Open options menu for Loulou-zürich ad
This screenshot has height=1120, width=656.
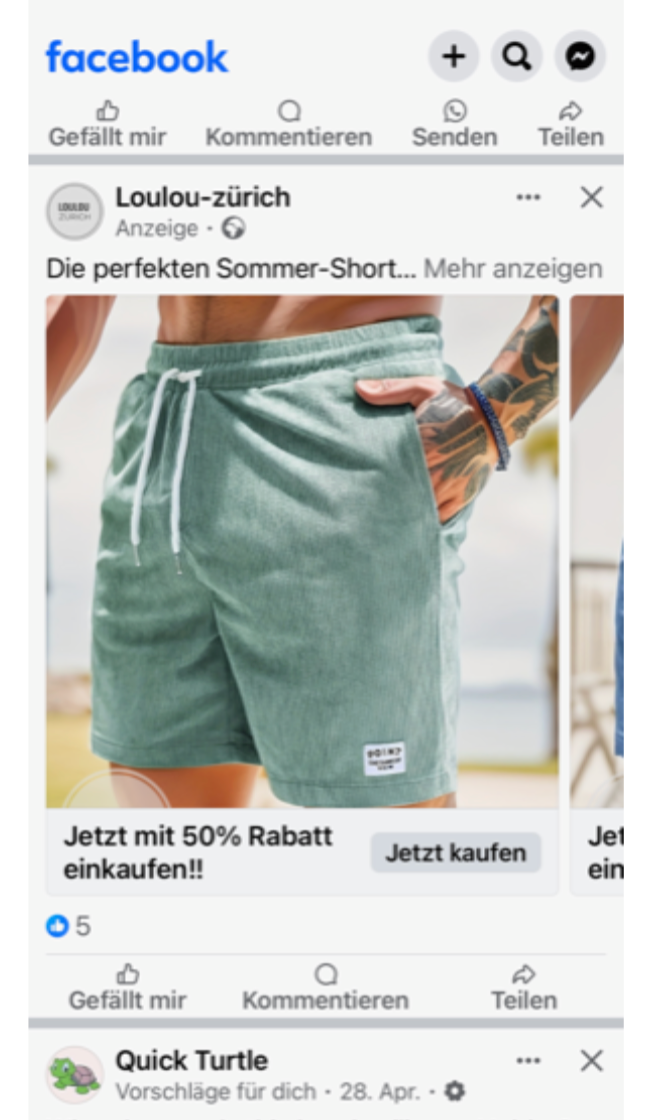(528, 197)
